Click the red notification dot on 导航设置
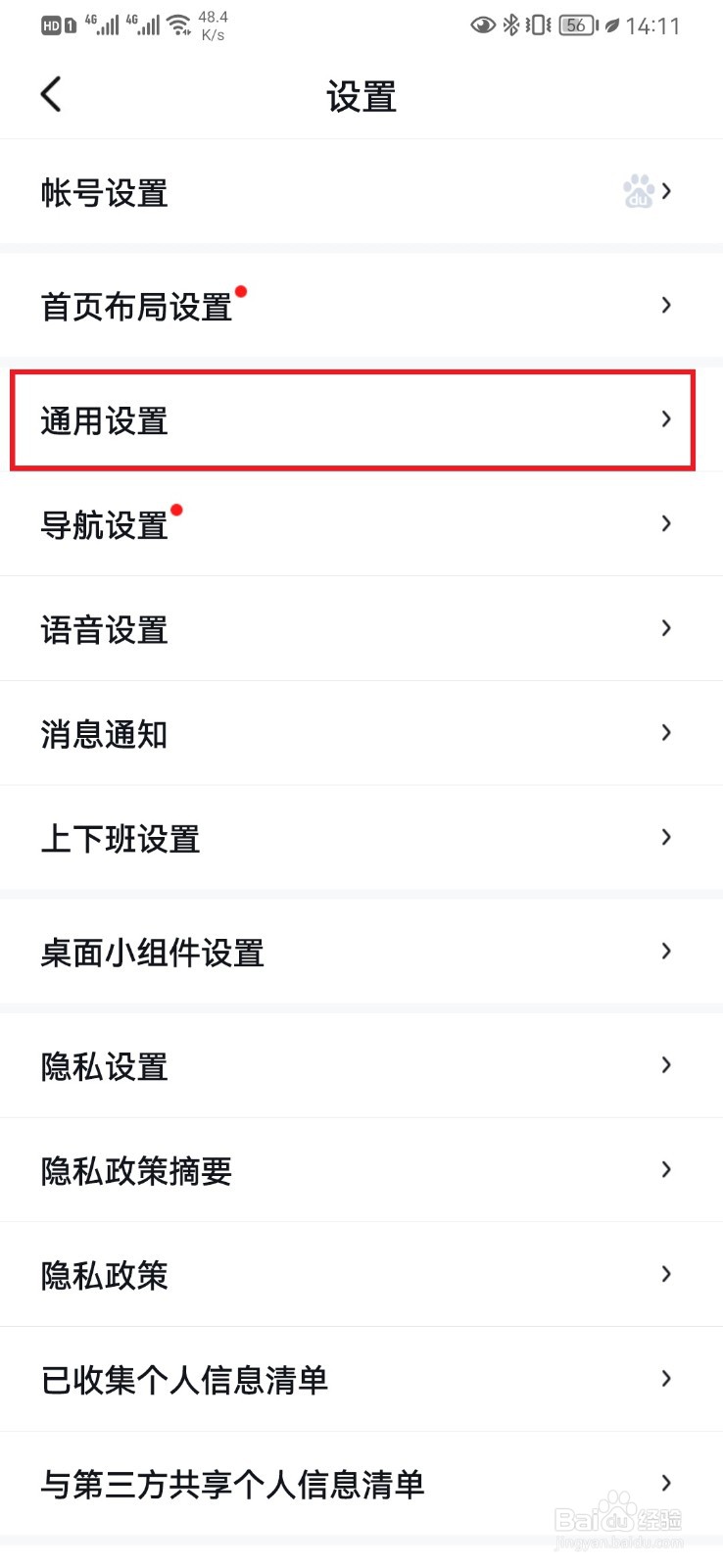This screenshot has height=1568, width=723. click(176, 510)
